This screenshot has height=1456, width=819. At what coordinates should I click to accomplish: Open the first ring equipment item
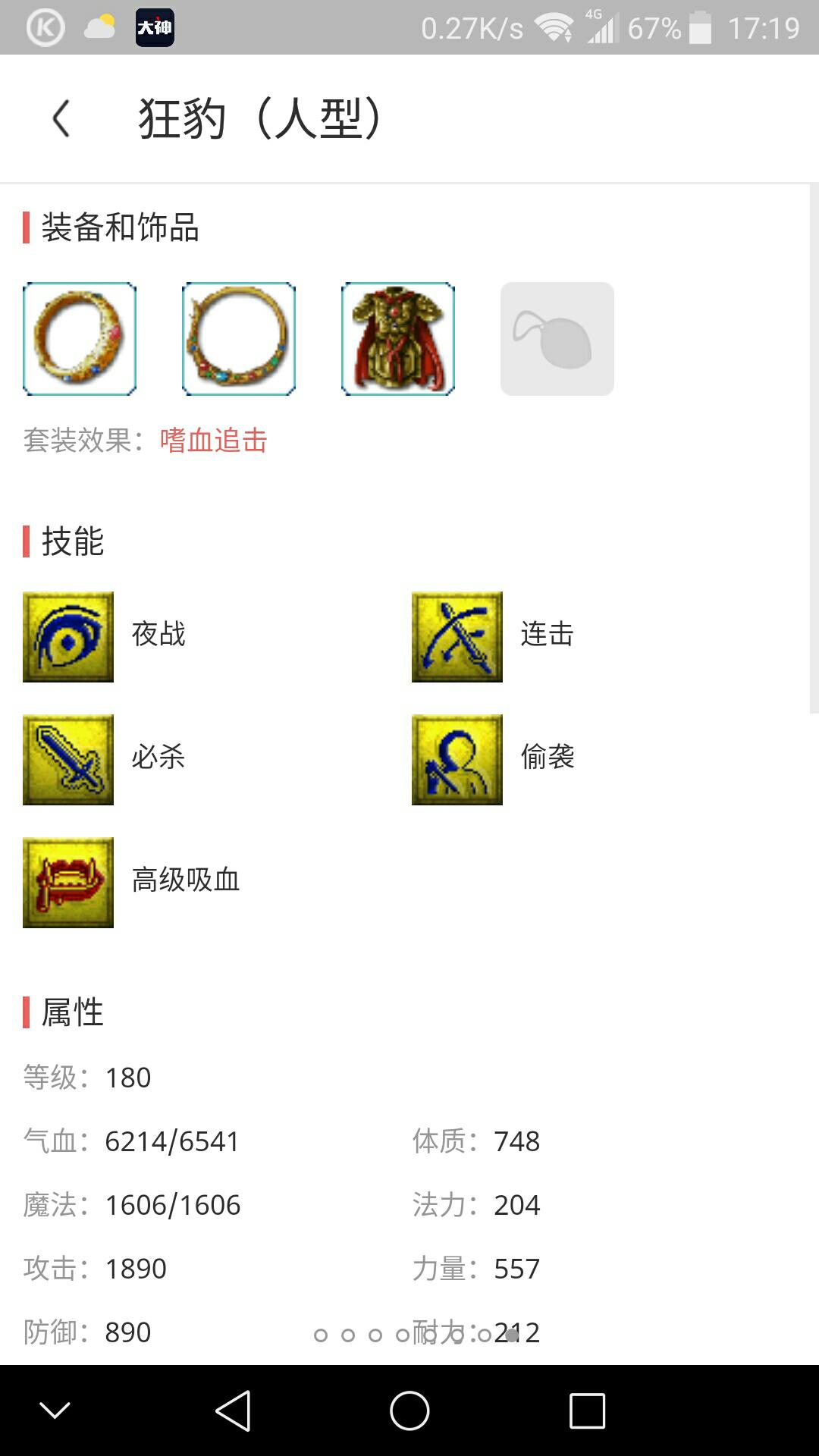(80, 339)
